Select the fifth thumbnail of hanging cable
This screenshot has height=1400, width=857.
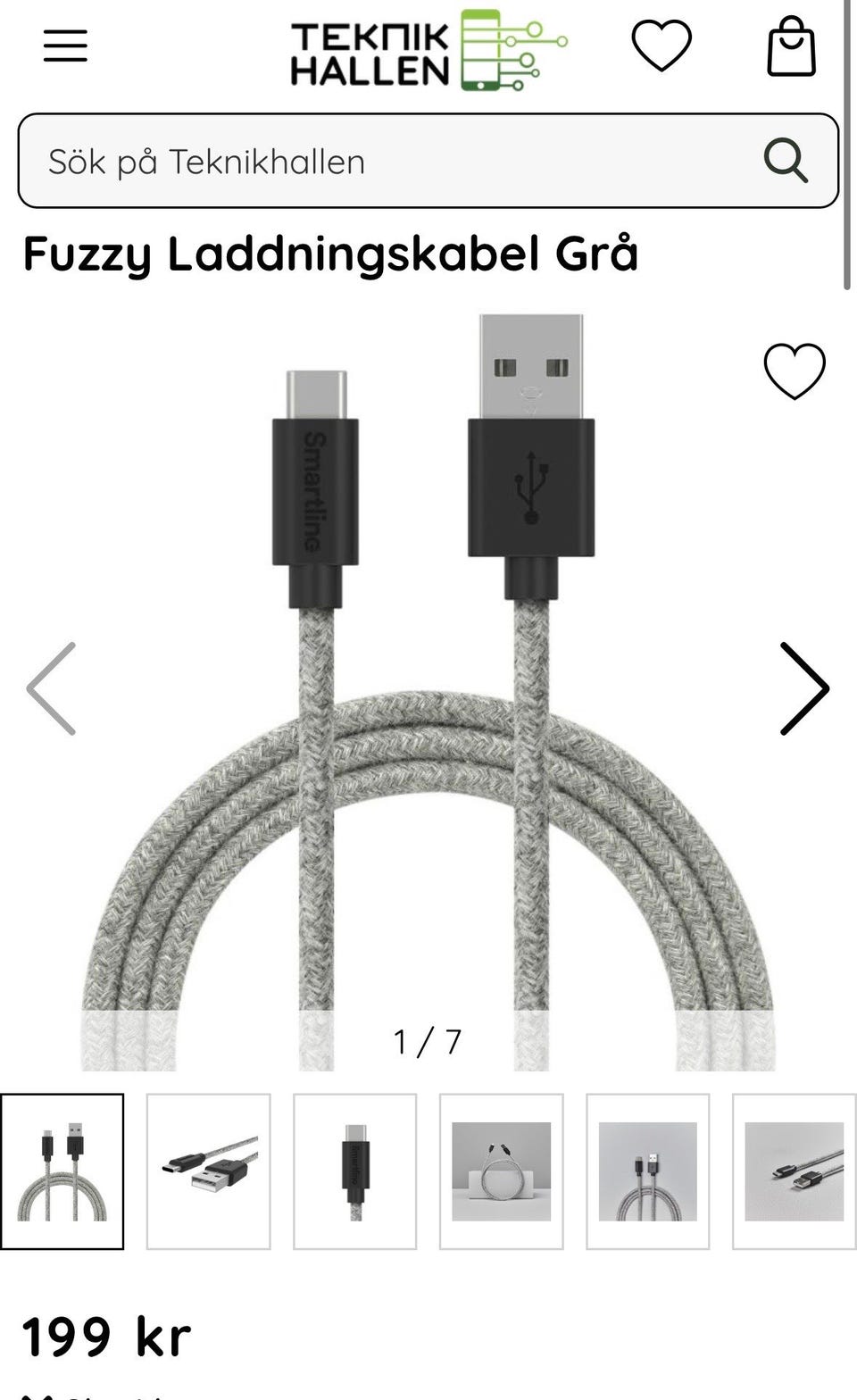(647, 1171)
